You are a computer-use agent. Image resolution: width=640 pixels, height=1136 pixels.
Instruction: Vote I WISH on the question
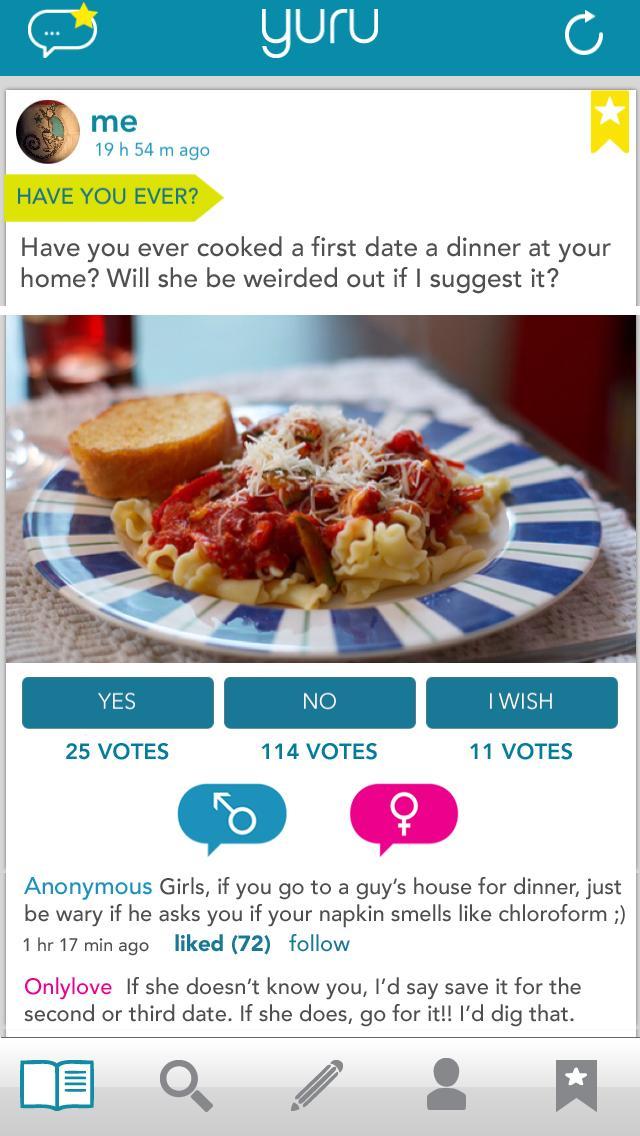click(521, 702)
